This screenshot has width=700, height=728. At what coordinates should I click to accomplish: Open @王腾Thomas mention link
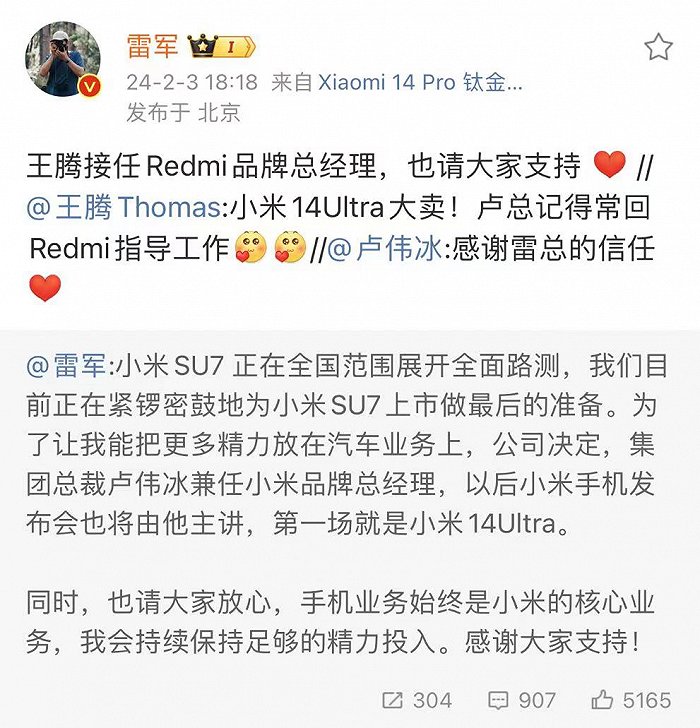pos(123,207)
